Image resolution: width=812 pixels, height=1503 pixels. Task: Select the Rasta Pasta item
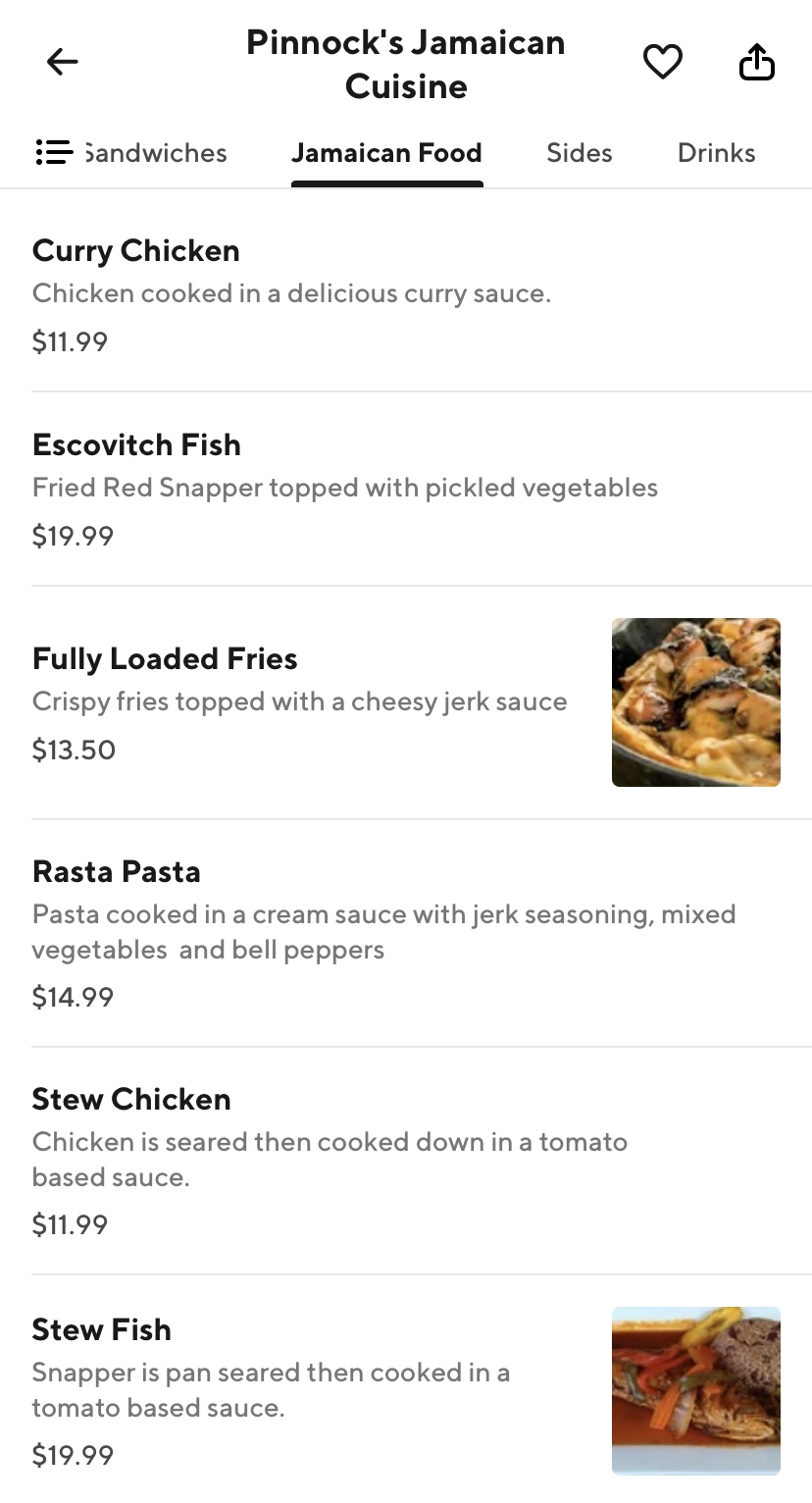click(x=294, y=932)
